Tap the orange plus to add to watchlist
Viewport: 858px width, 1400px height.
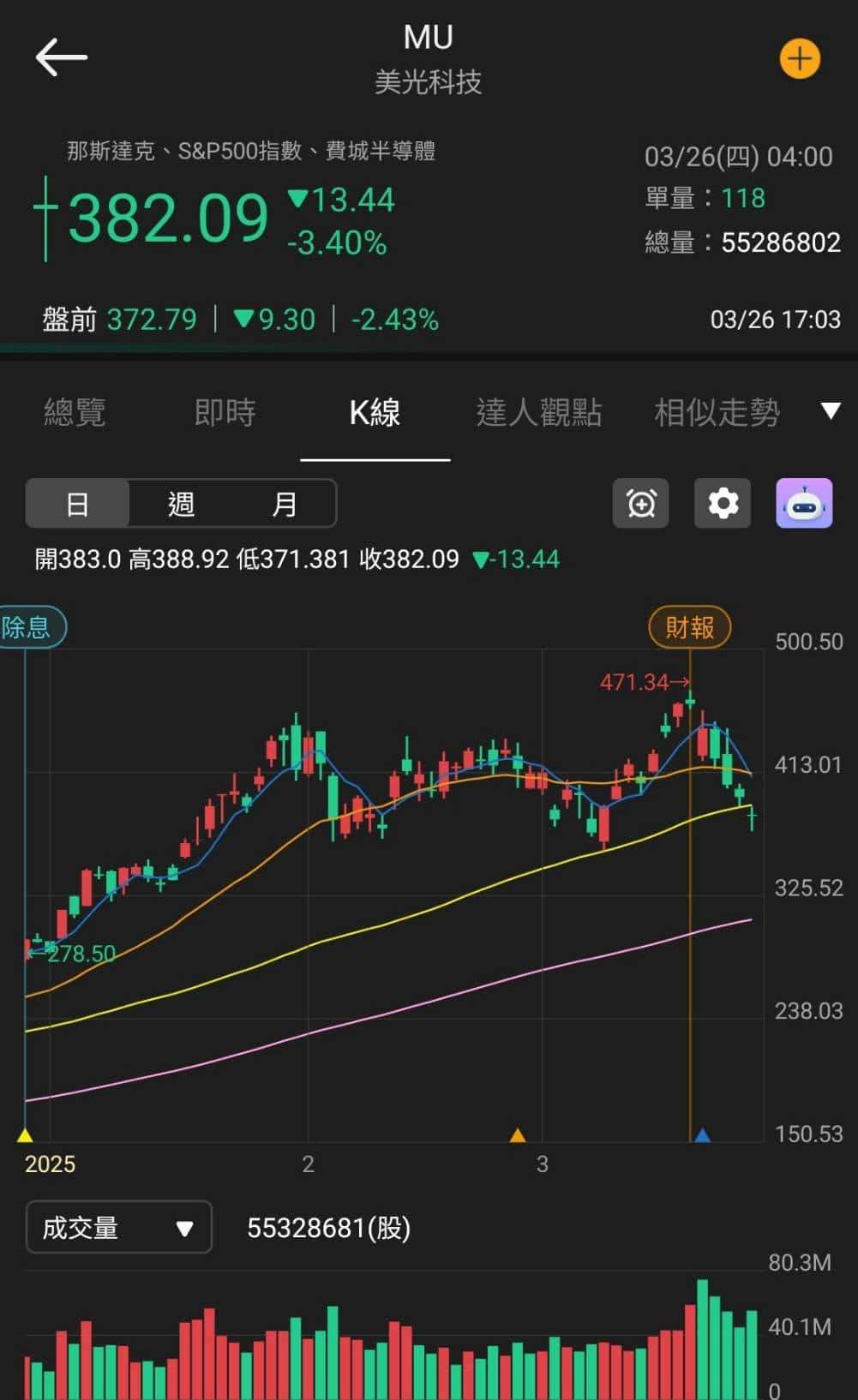click(799, 58)
